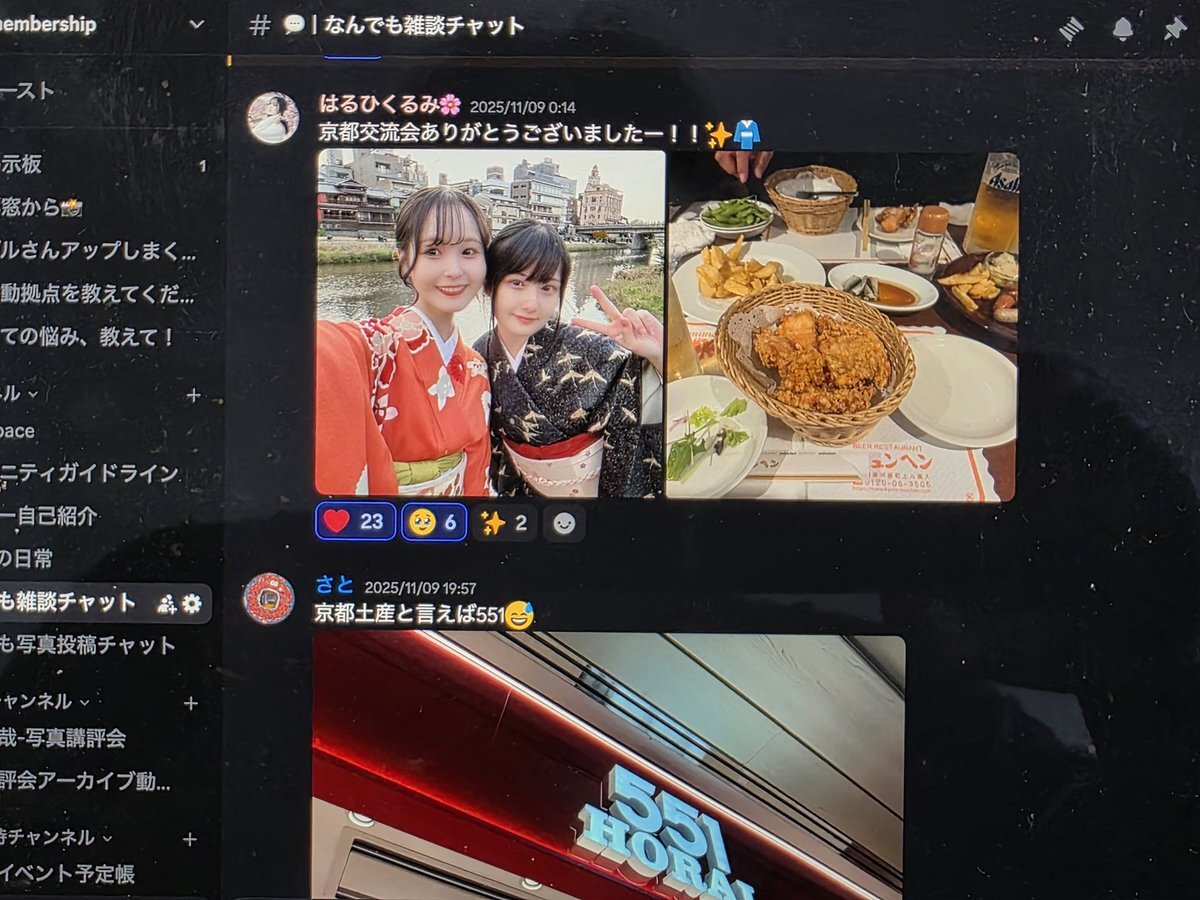
Task: Open the kimono selfie photo
Action: click(490, 322)
